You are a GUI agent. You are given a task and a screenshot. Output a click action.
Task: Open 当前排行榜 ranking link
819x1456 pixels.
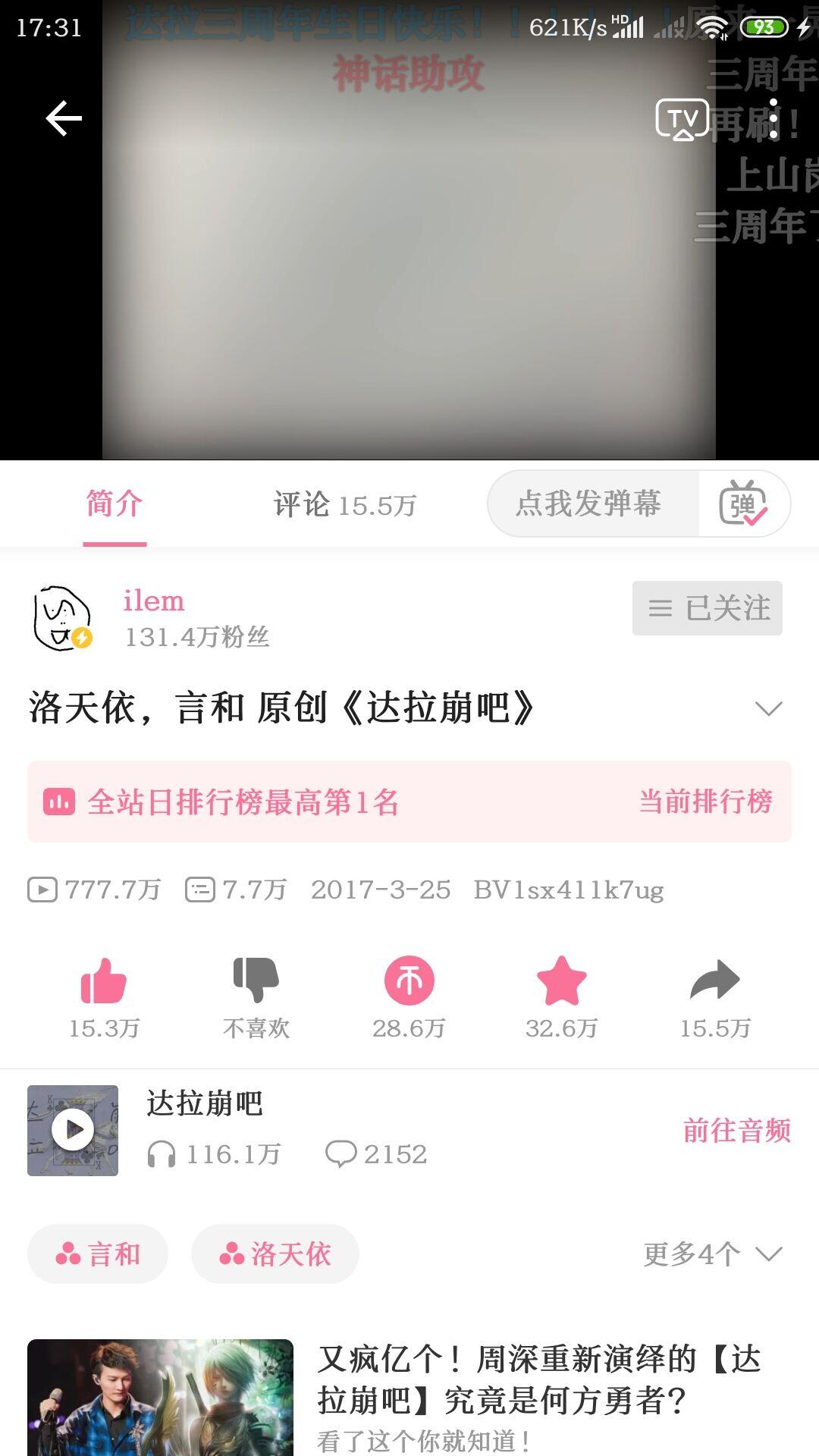pyautogui.click(x=705, y=802)
